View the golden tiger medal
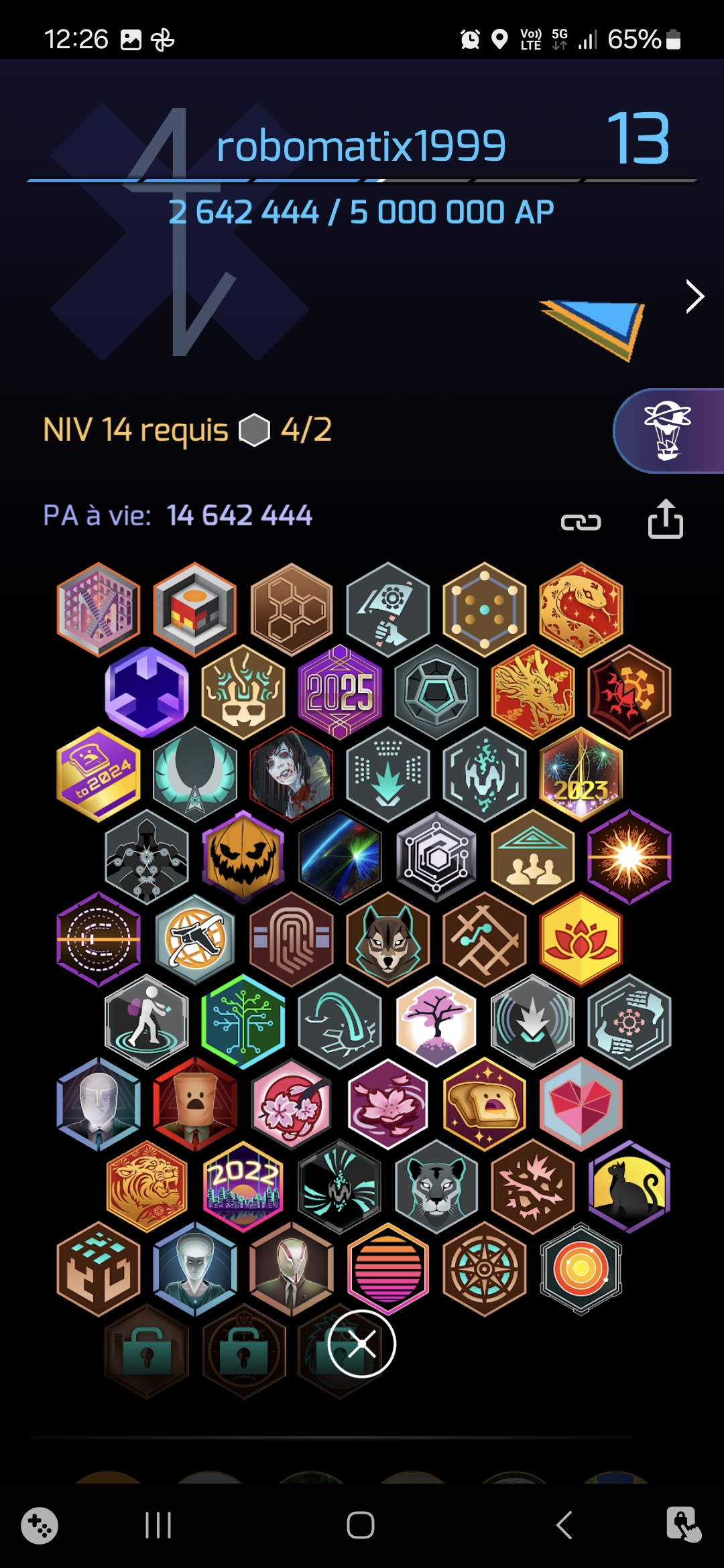Screen dimensions: 724x1568 [x=147, y=1186]
